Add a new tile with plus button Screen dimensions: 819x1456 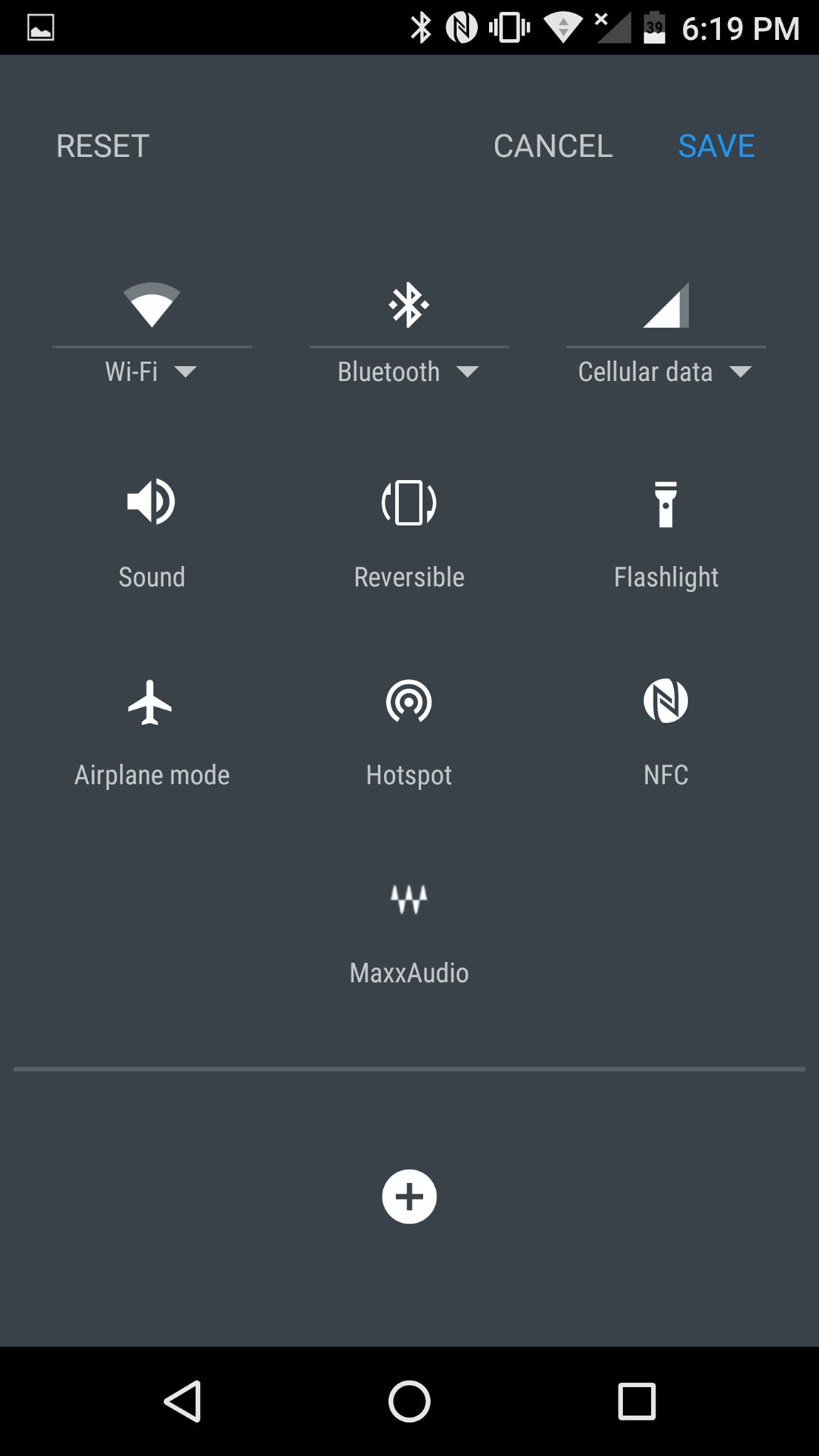coord(409,1197)
